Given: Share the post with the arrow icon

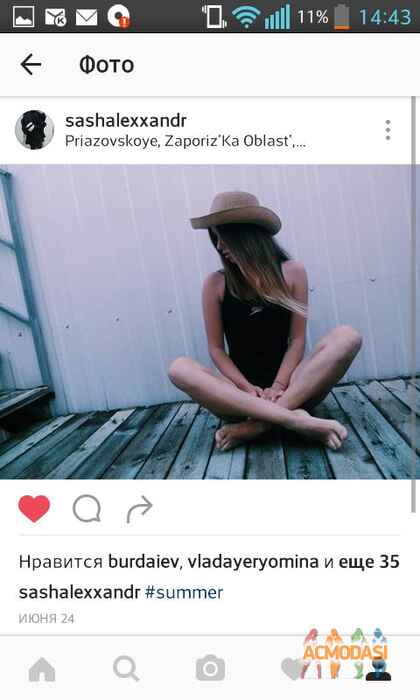Looking at the screenshot, I should click(x=139, y=510).
